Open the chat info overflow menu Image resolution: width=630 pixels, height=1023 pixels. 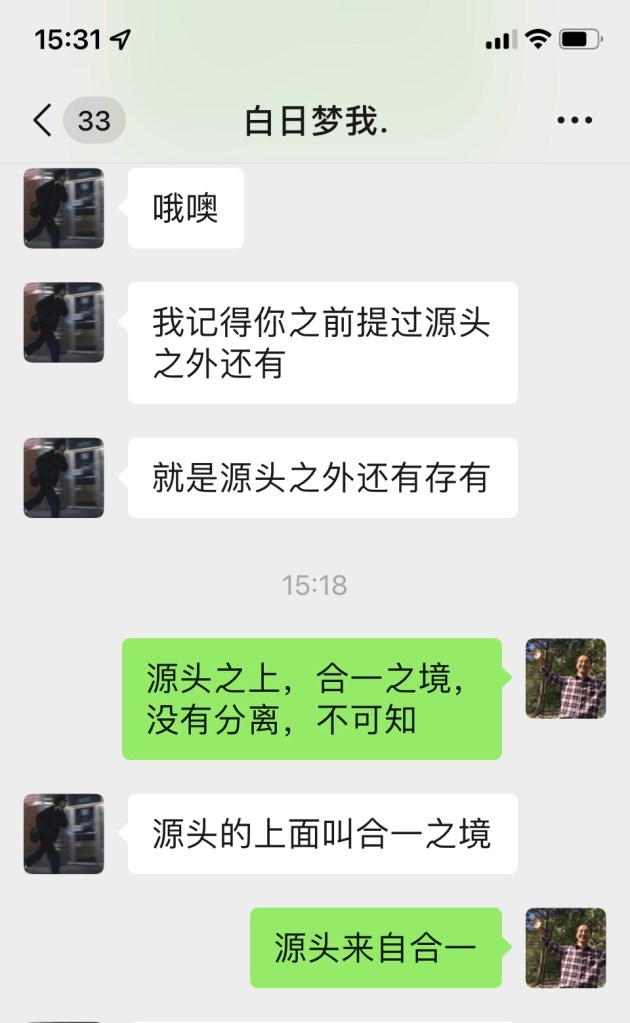coord(574,121)
